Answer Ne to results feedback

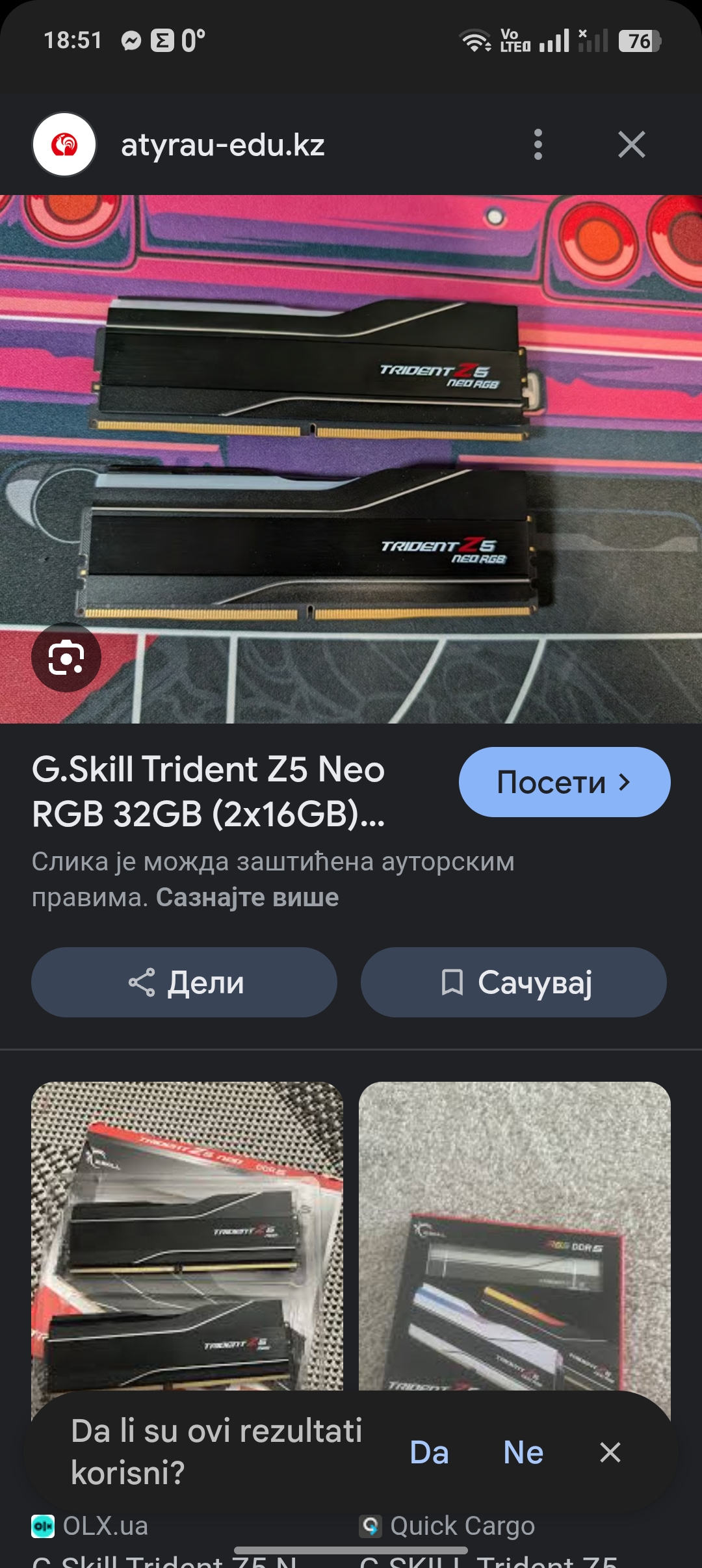click(523, 1452)
